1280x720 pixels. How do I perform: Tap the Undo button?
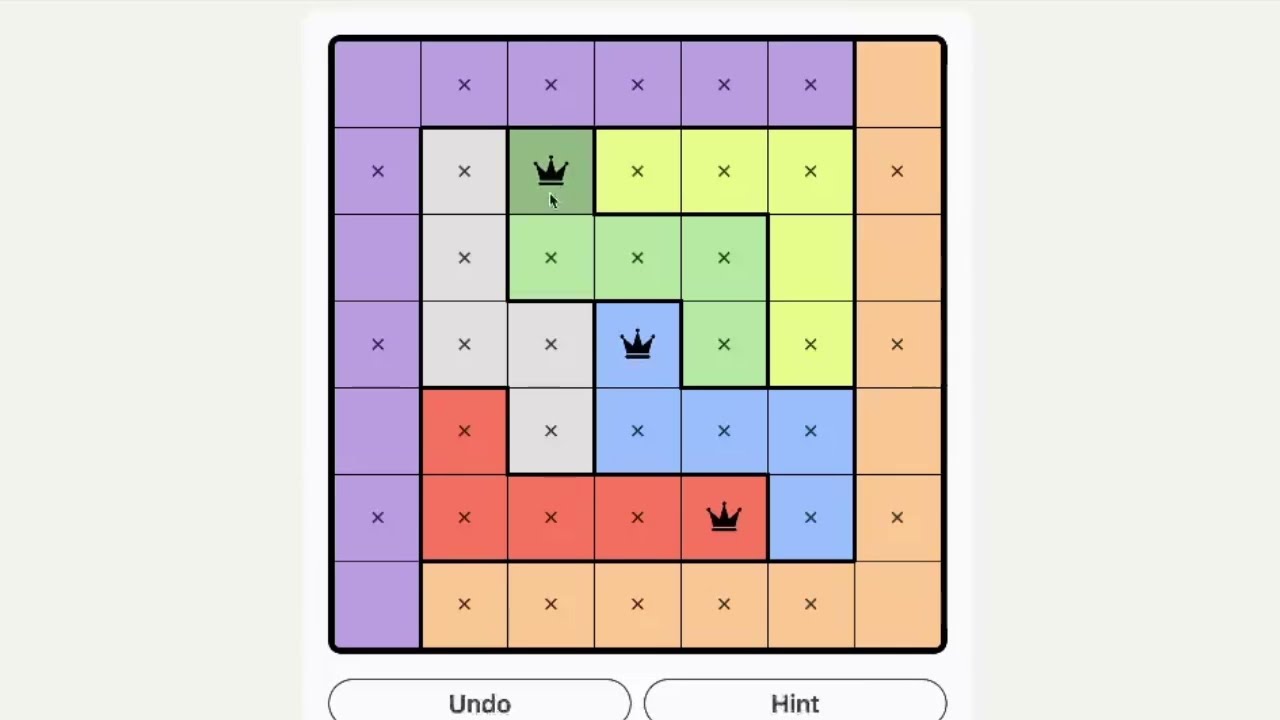point(479,702)
